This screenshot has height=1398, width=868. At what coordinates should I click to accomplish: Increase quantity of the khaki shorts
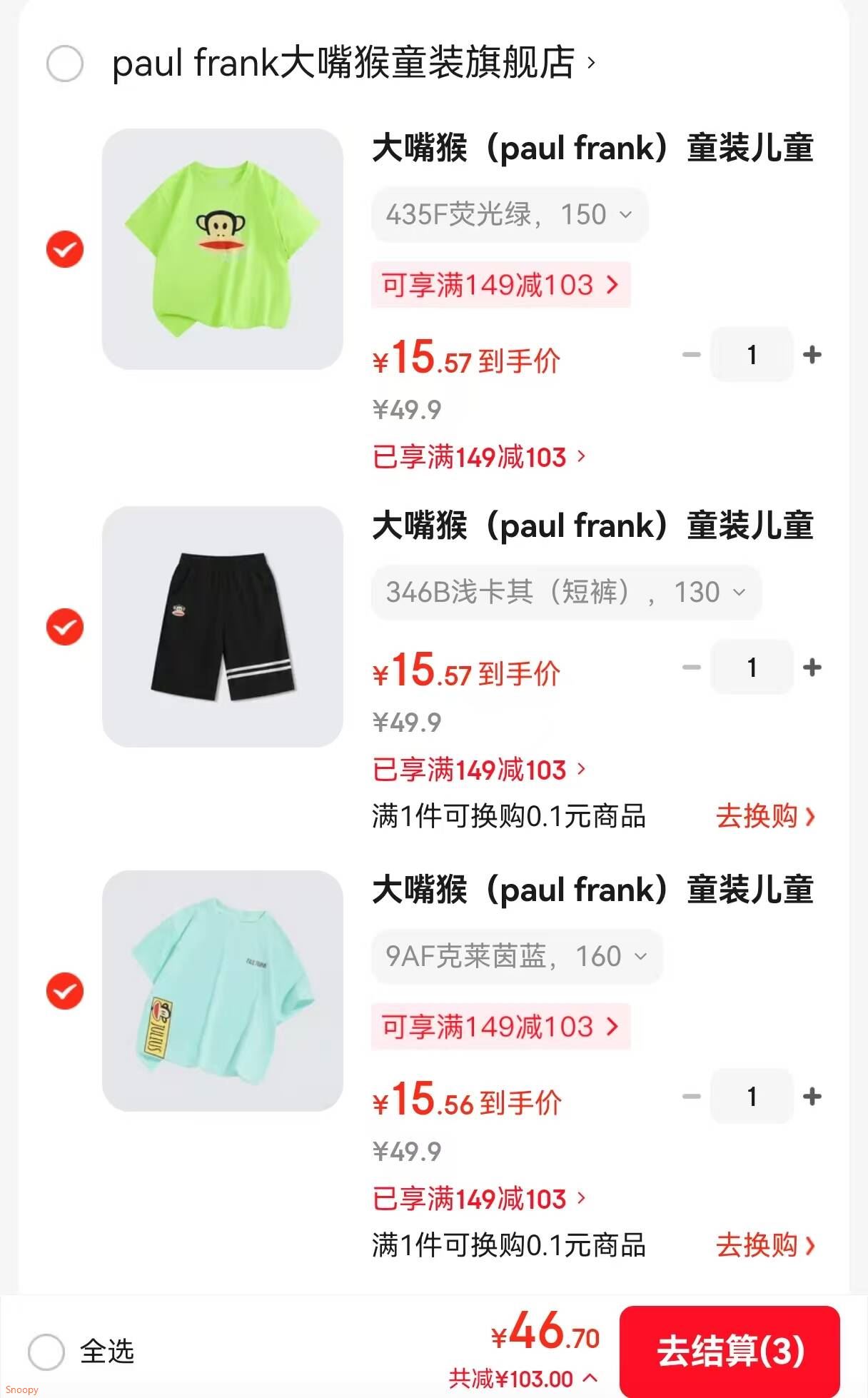812,668
